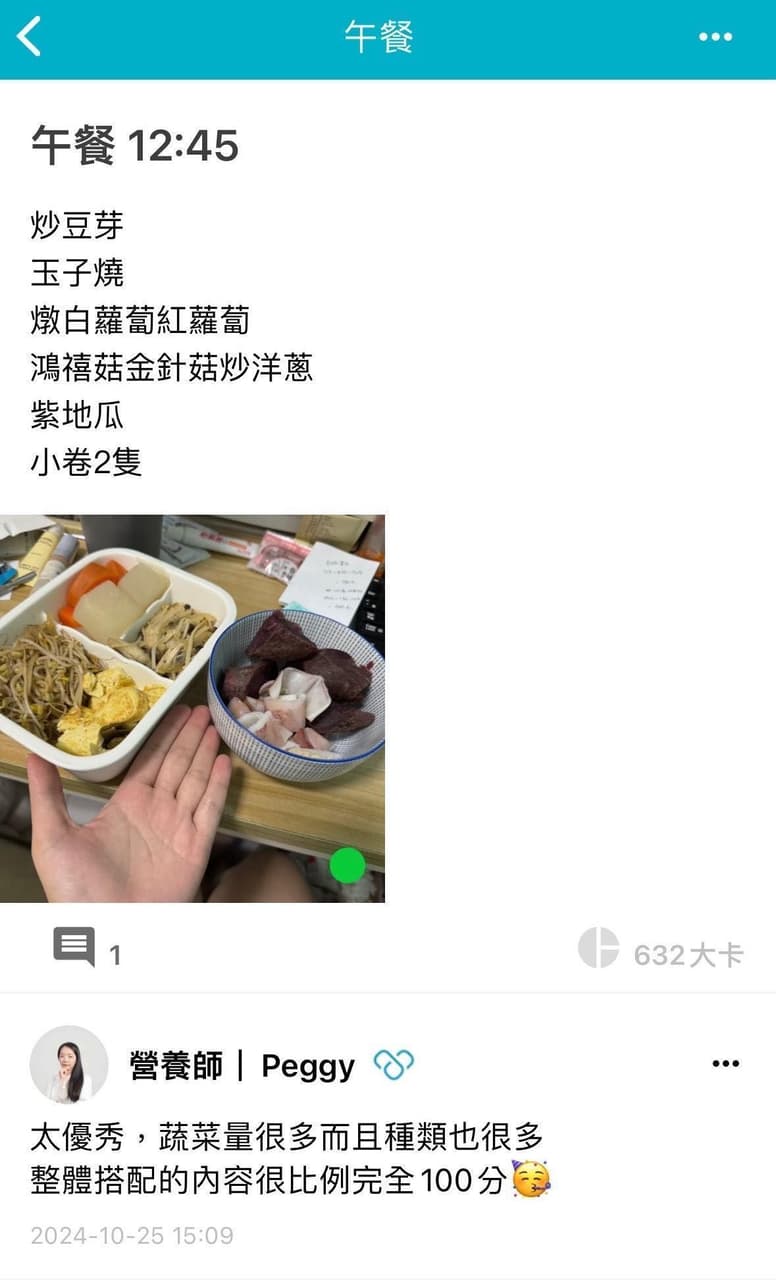776x1280 pixels.
Task: Open more options on Peggy's comment
Action: click(x=725, y=1064)
